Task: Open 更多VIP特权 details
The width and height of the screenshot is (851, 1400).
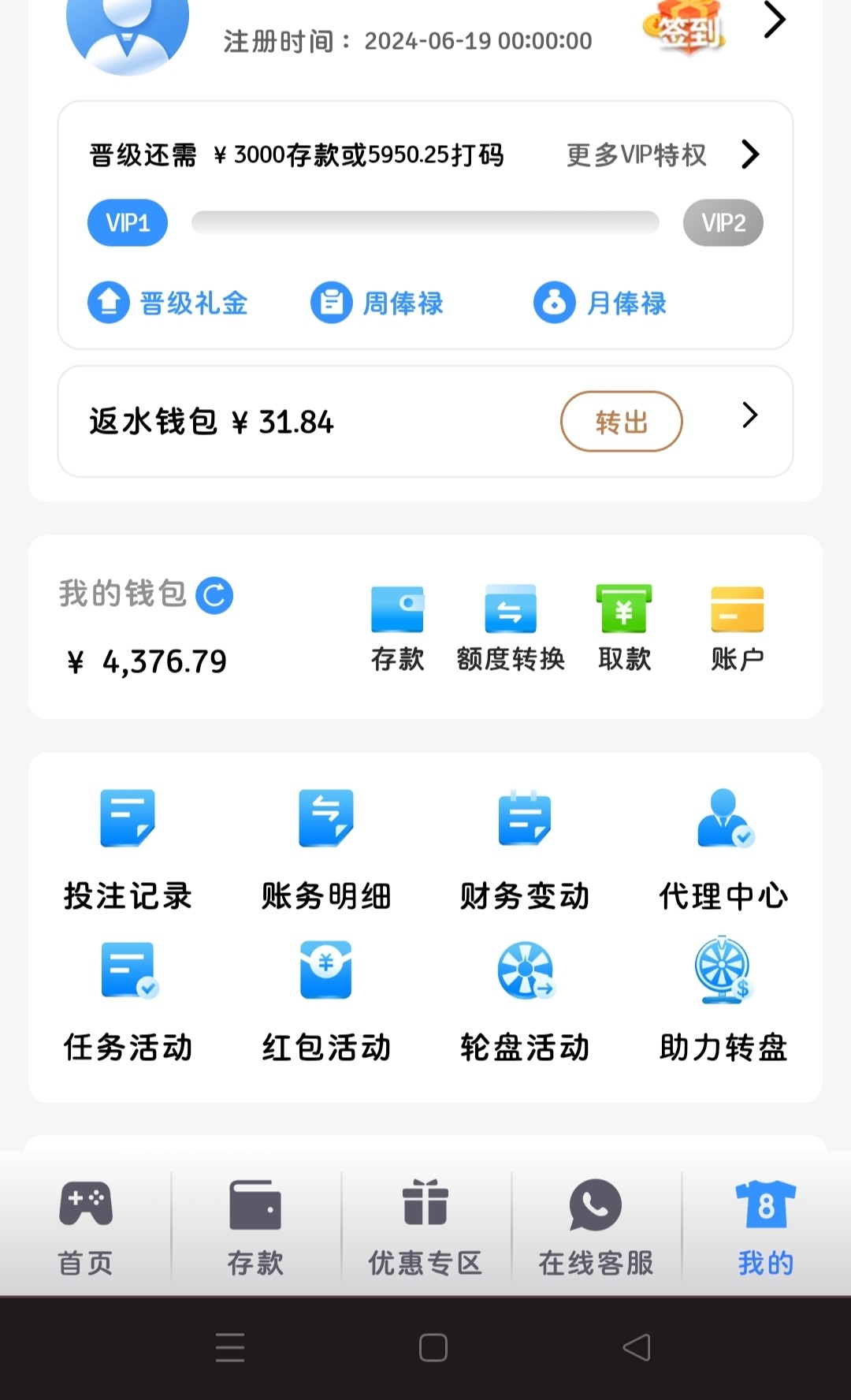Action: click(x=660, y=155)
